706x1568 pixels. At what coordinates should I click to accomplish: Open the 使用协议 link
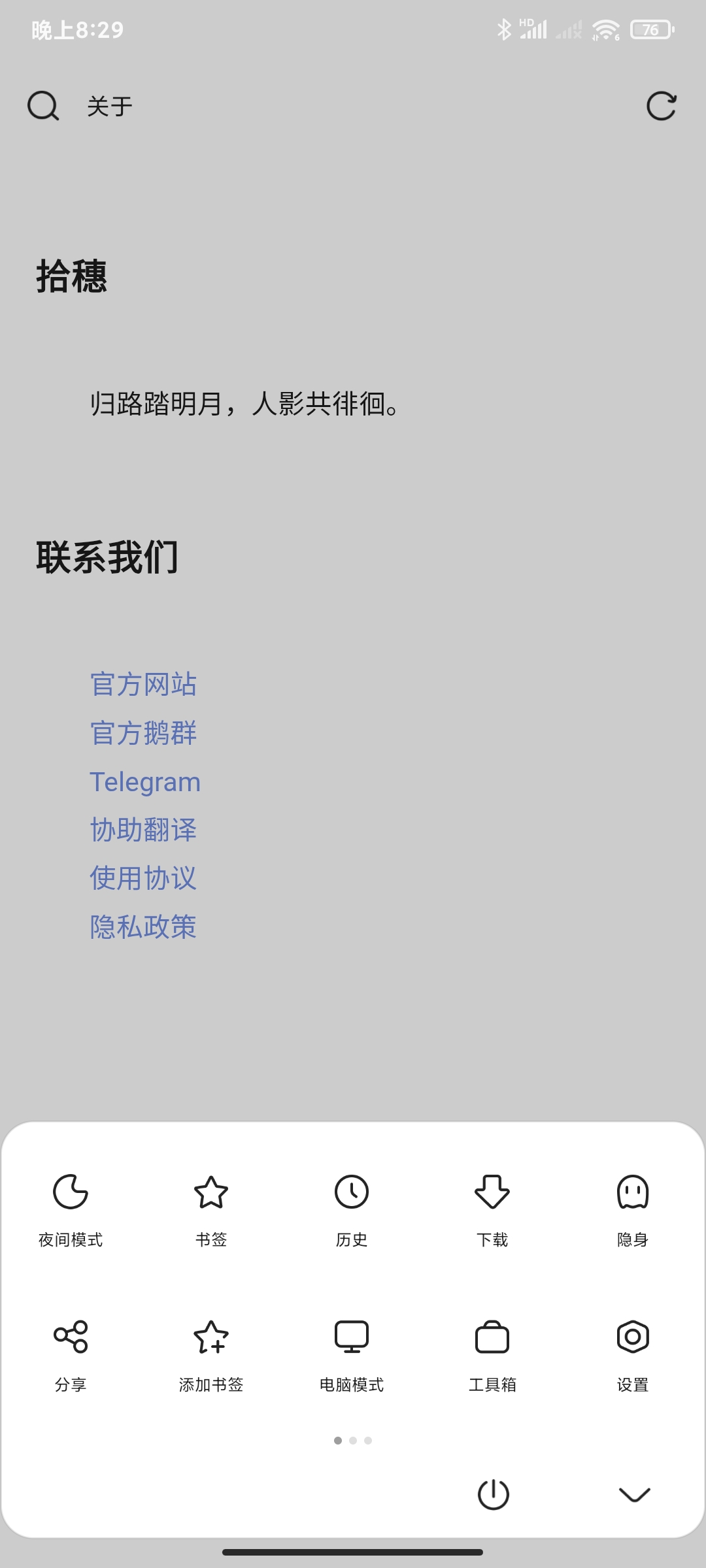coord(143,878)
